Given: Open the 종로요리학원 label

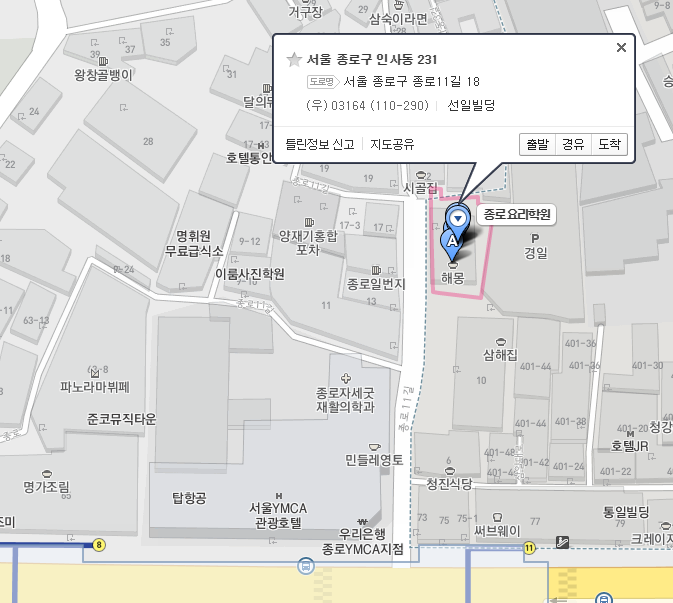Looking at the screenshot, I should pos(517,214).
